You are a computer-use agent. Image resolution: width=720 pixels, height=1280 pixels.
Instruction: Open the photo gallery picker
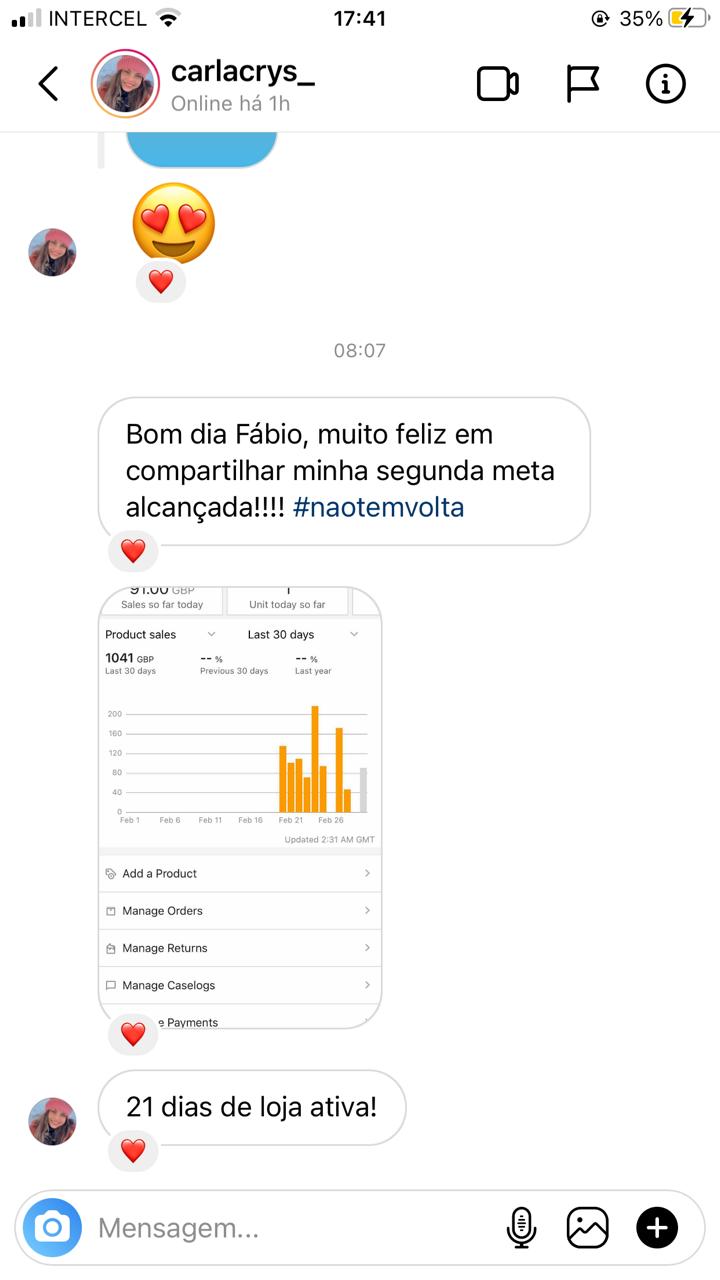[587, 1227]
